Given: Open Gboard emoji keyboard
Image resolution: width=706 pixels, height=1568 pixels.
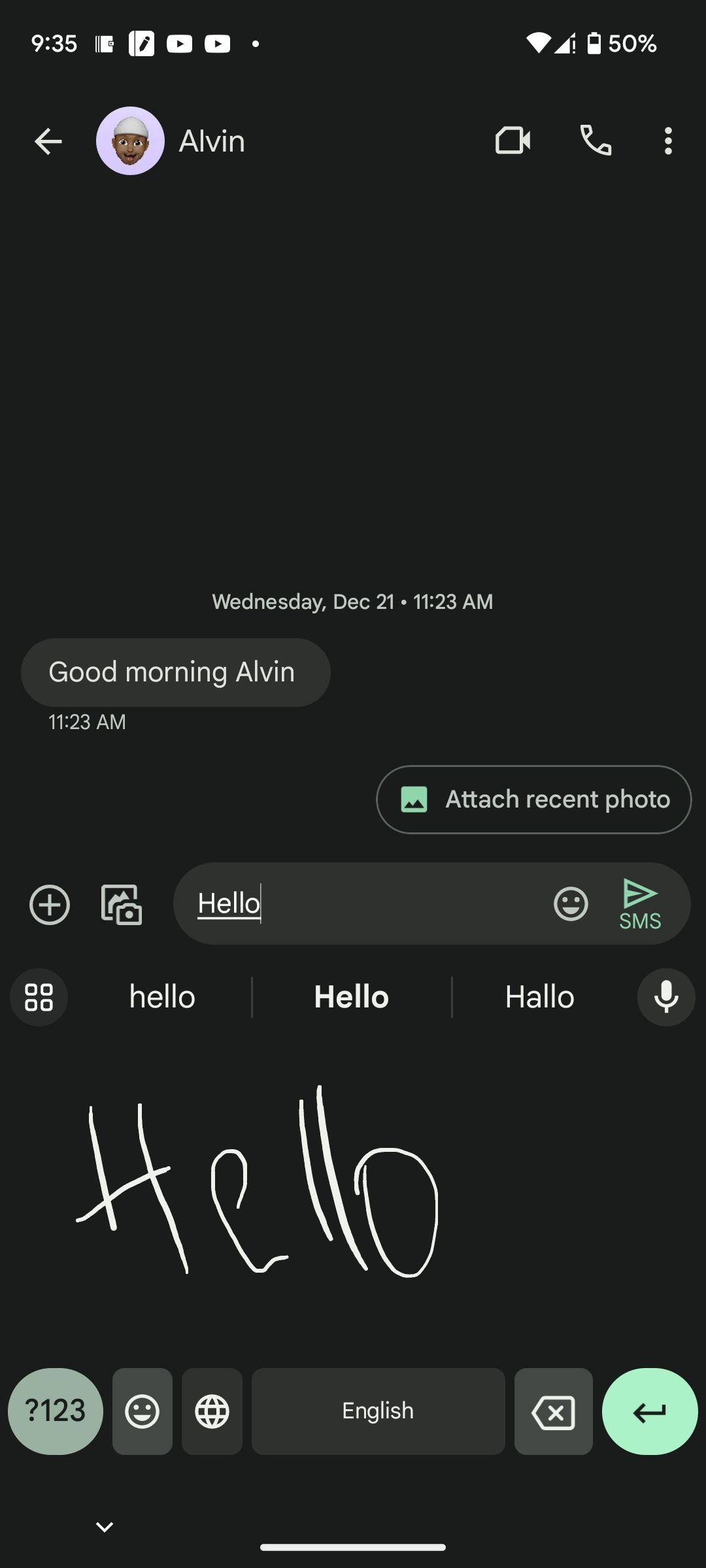Looking at the screenshot, I should coord(143,1411).
